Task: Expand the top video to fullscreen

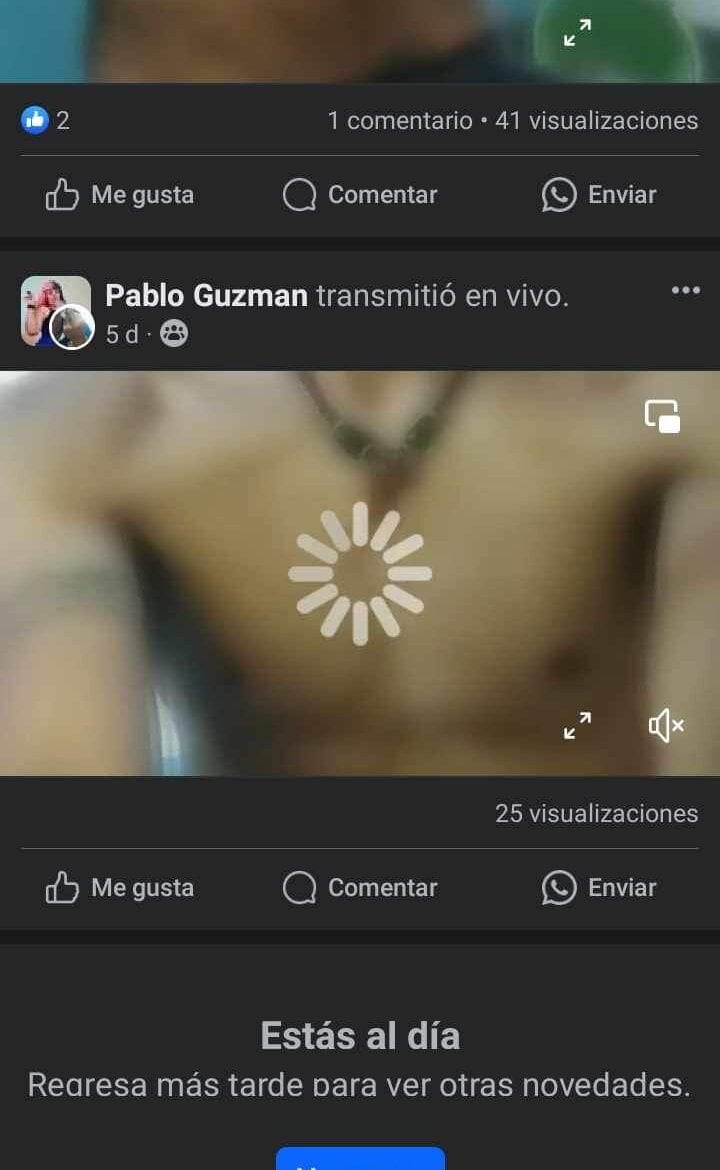Action: pyautogui.click(x=576, y=33)
